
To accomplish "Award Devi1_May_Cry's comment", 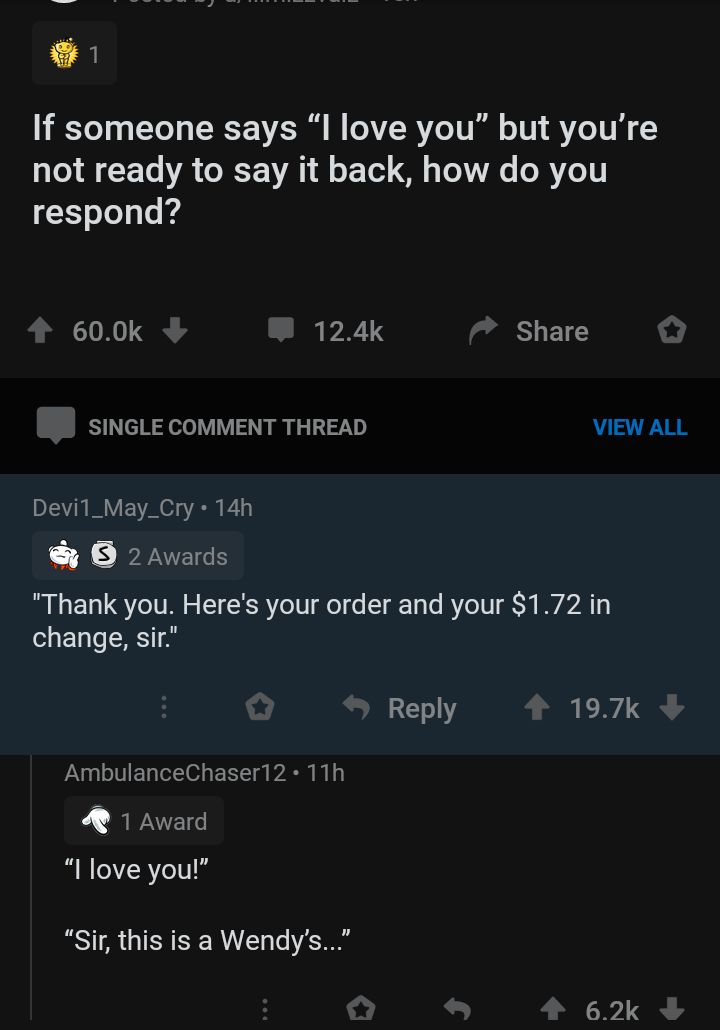I will coord(260,708).
